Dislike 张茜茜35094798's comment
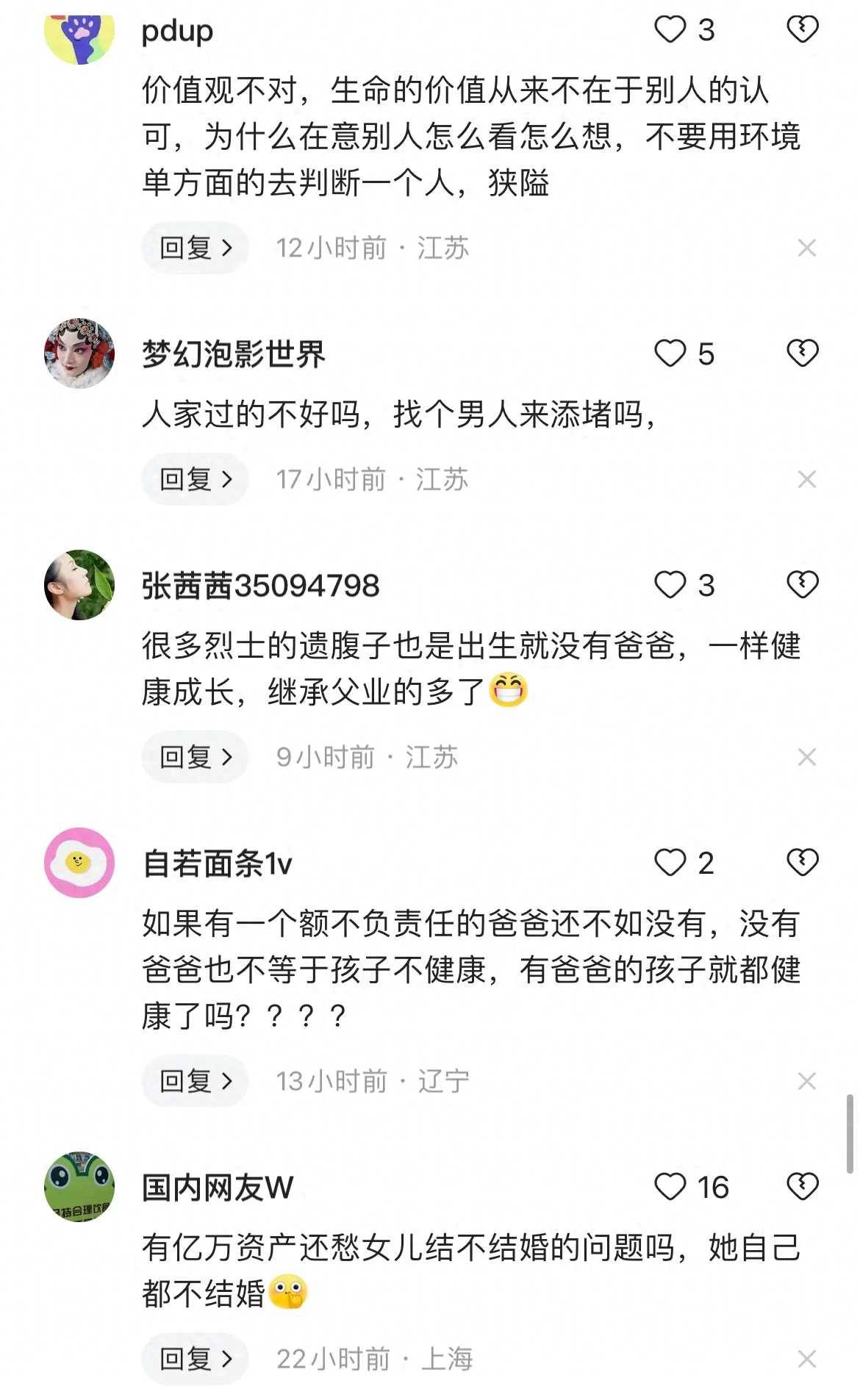 click(802, 585)
